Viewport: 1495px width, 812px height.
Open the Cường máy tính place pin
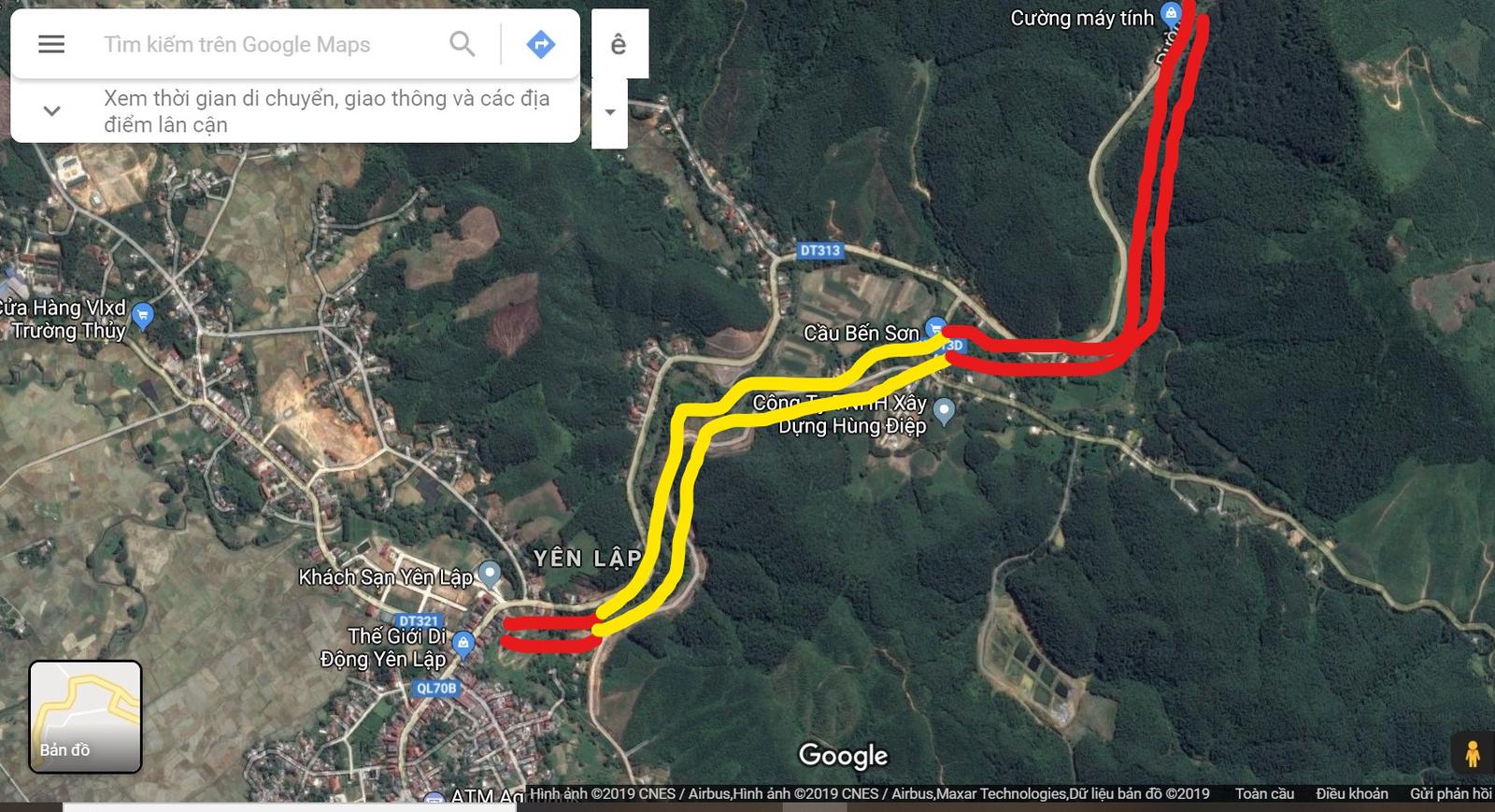click(1171, 14)
